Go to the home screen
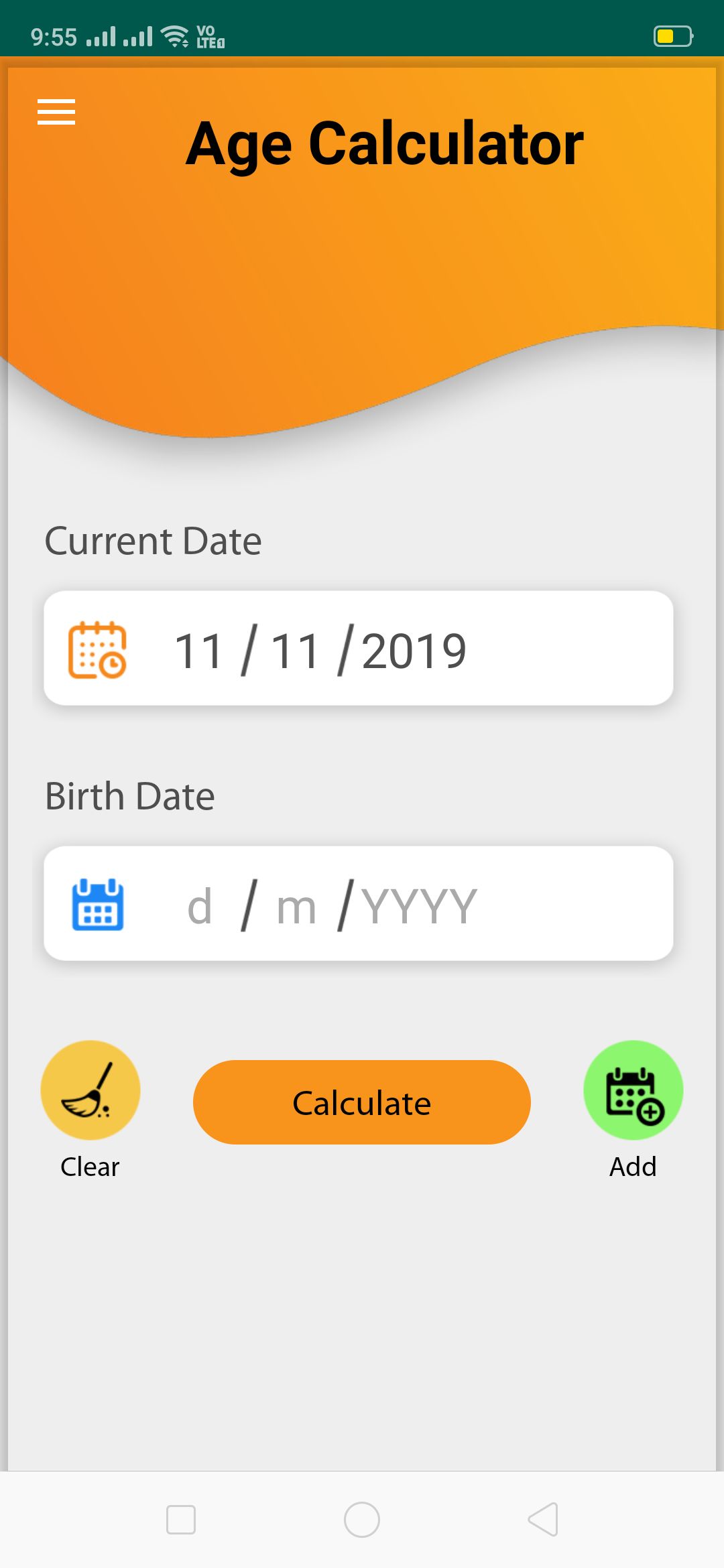This screenshot has width=724, height=1568. click(362, 1519)
